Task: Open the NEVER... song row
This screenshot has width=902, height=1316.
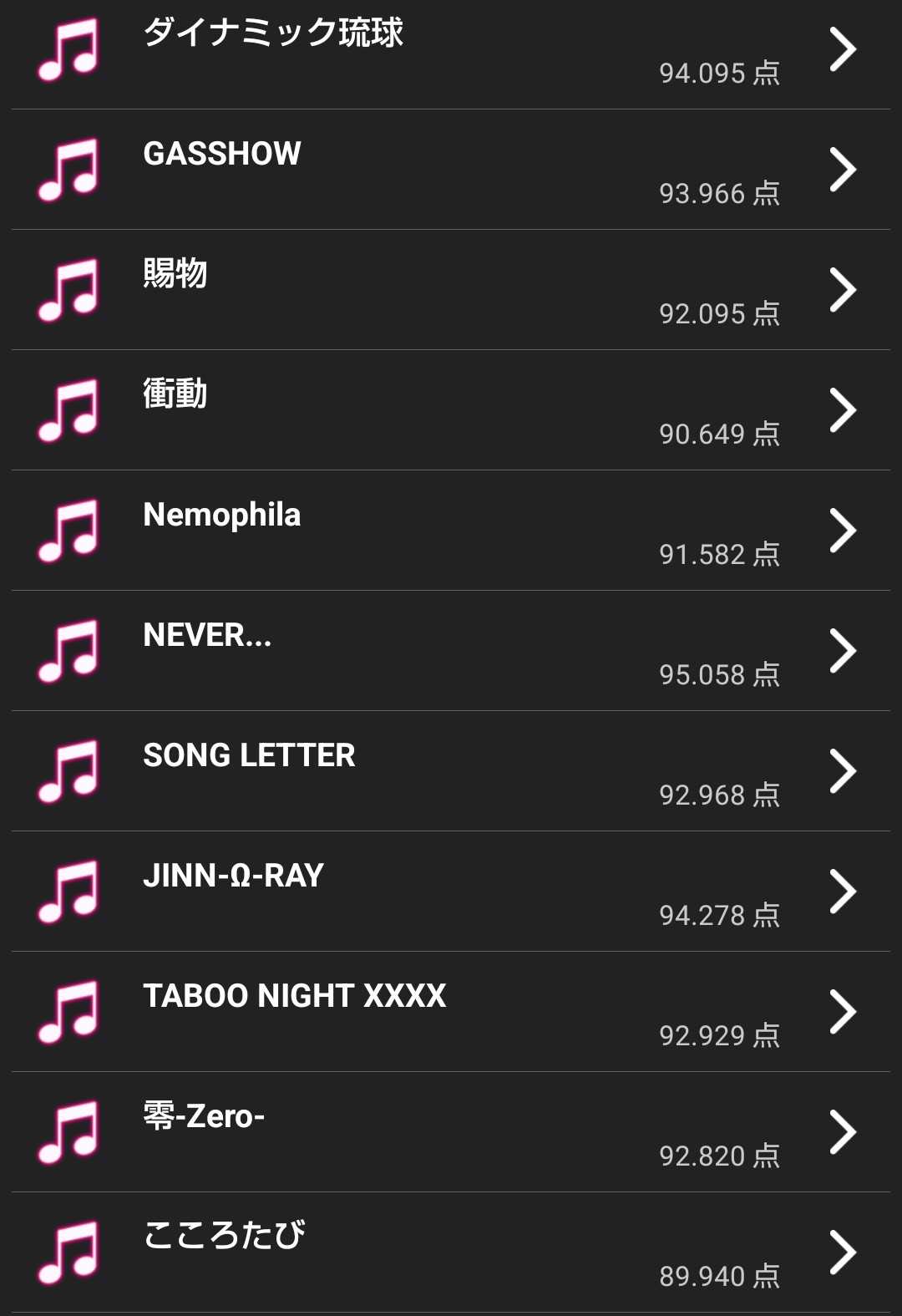Action: pyautogui.click(x=451, y=651)
